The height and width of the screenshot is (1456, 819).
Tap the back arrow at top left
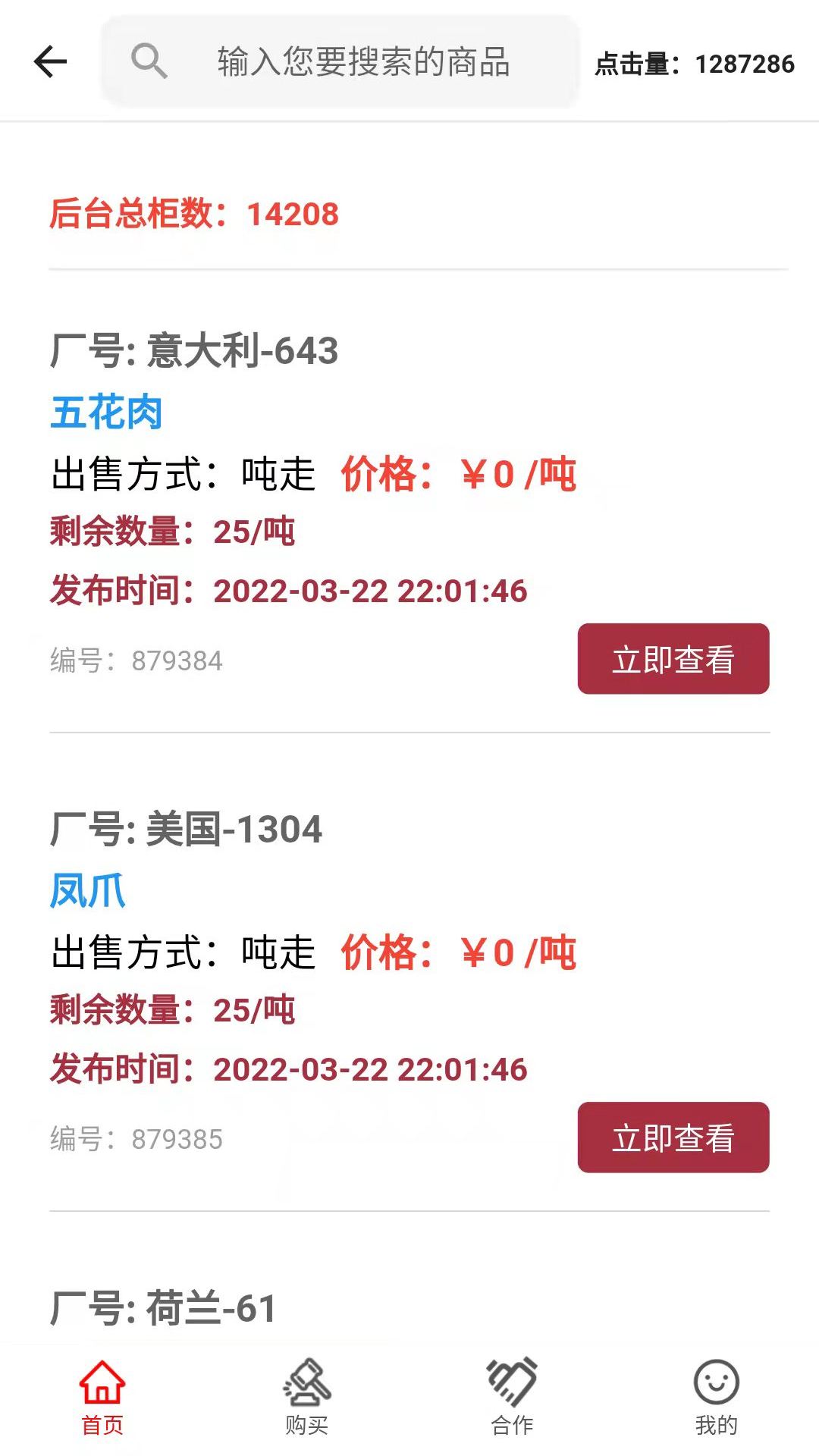pyautogui.click(x=49, y=61)
